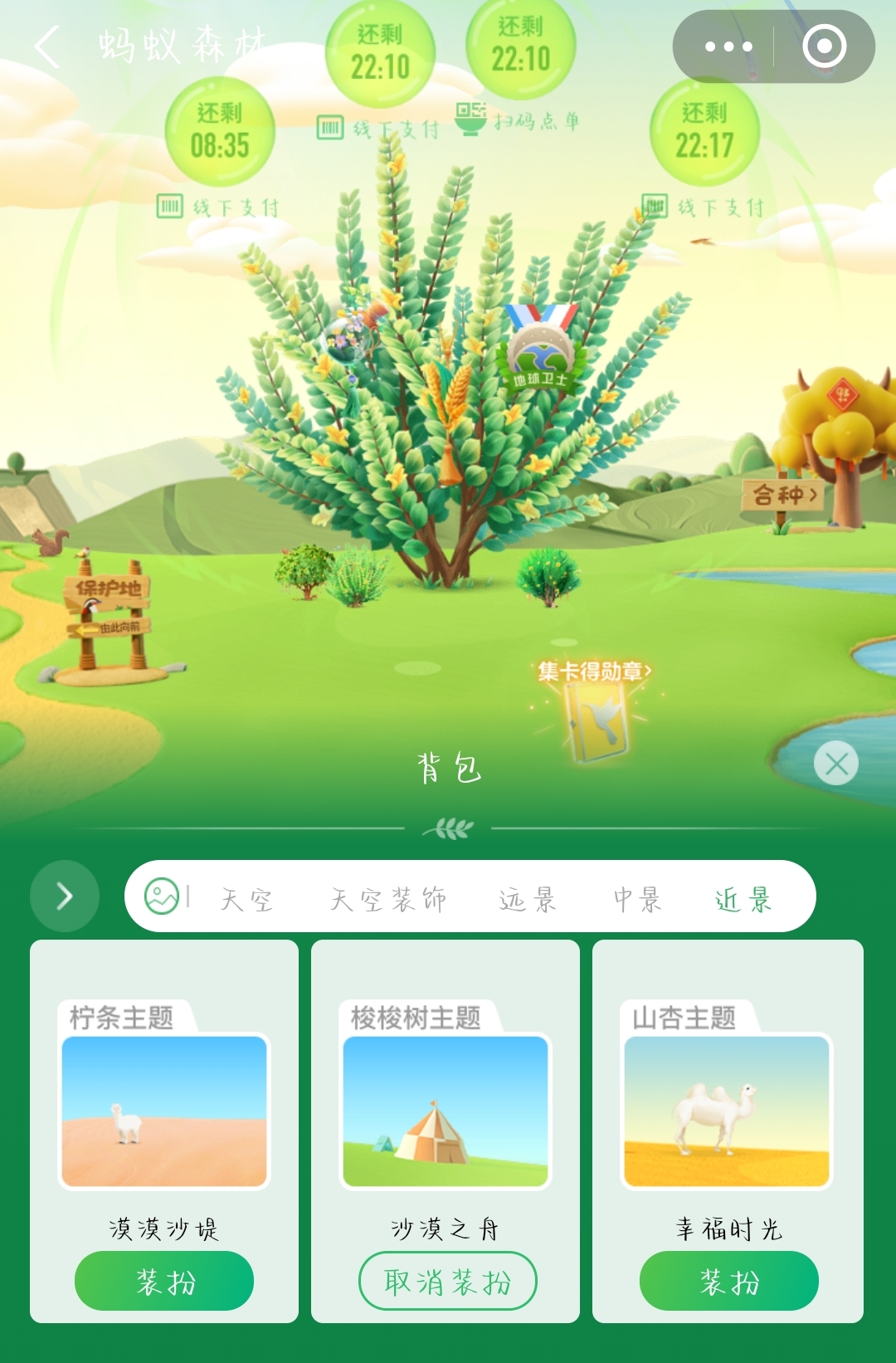Close the mini program with the circle icon

824,46
